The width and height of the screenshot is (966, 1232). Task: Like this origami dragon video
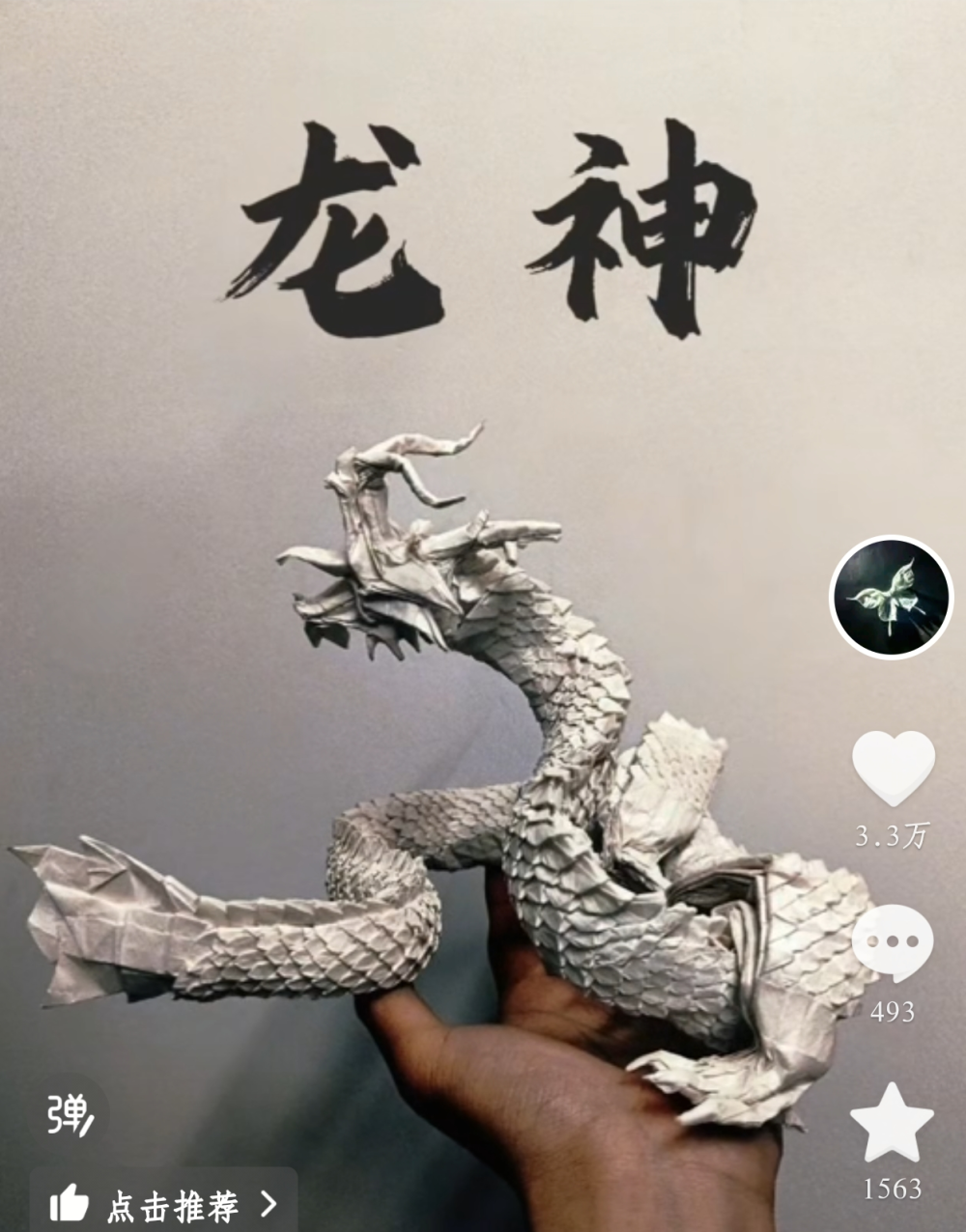click(x=893, y=768)
